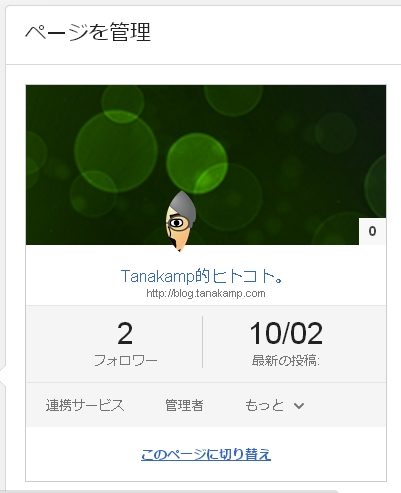Open the Tanakamp的ヒトコト。 page title link

[x=202, y=276]
